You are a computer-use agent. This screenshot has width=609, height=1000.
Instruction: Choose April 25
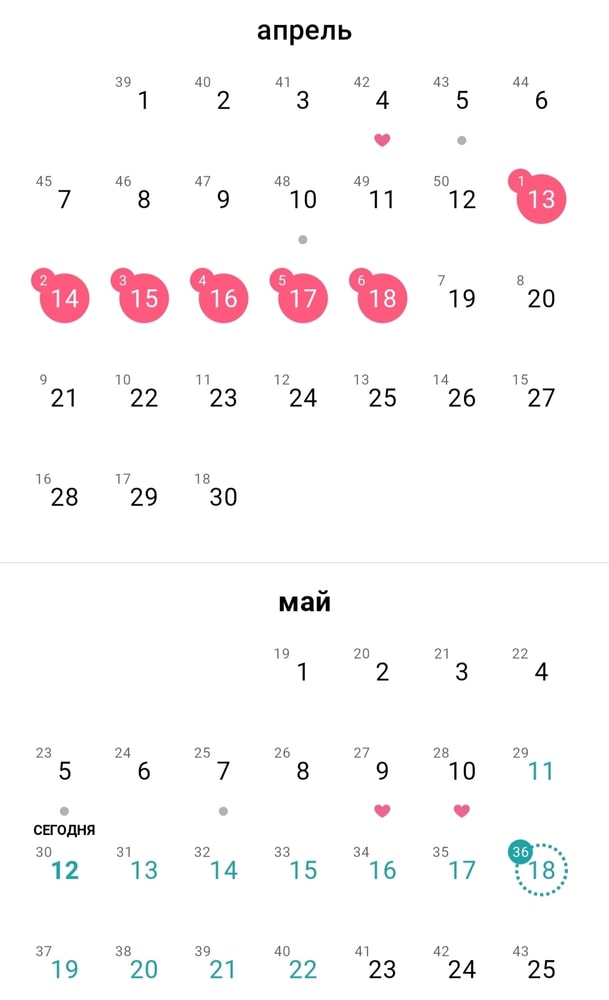coord(382,397)
